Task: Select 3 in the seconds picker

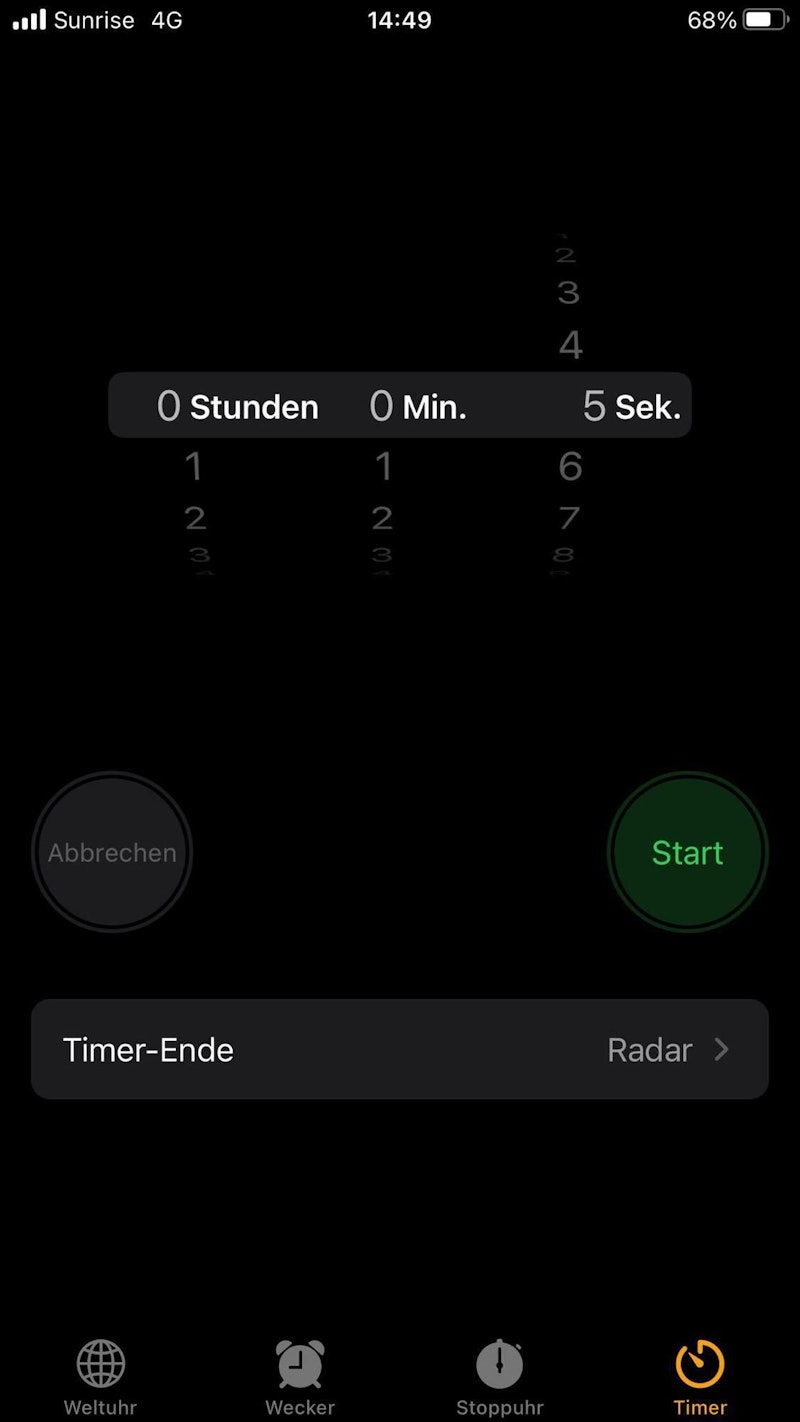Action: pos(568,293)
